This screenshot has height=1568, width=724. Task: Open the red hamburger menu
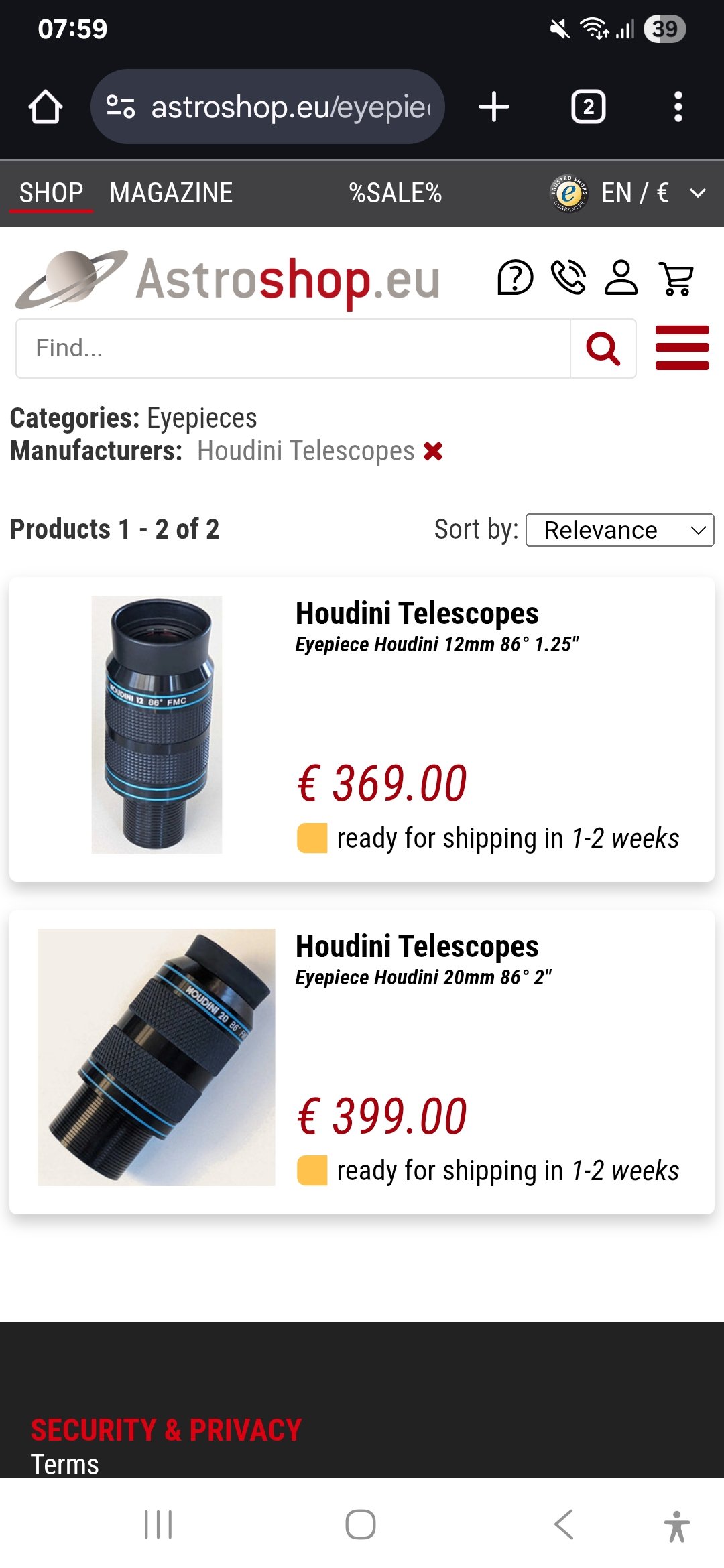click(682, 348)
